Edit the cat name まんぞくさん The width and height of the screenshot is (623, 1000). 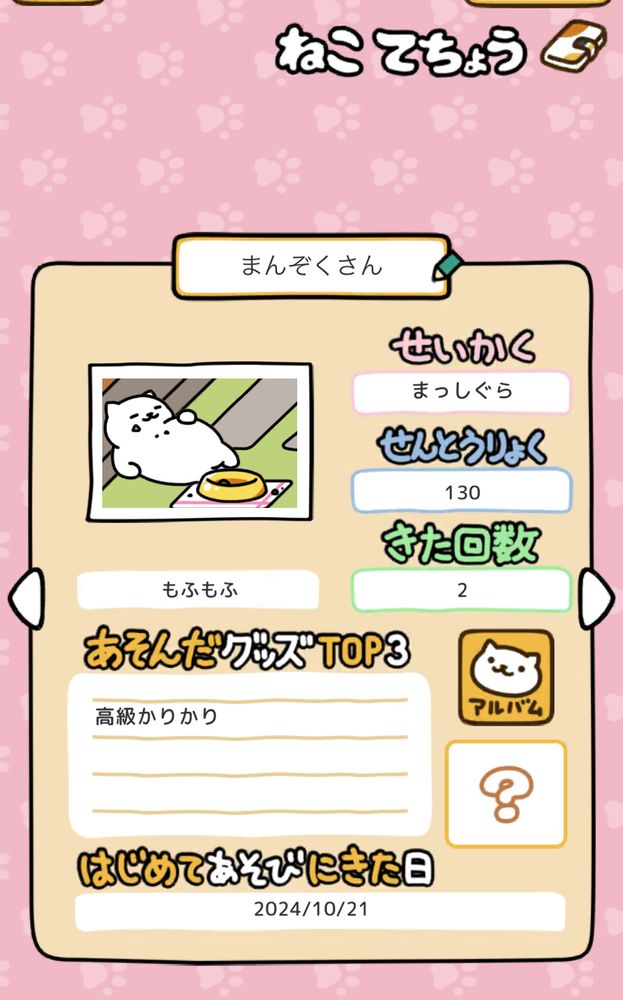448,265
